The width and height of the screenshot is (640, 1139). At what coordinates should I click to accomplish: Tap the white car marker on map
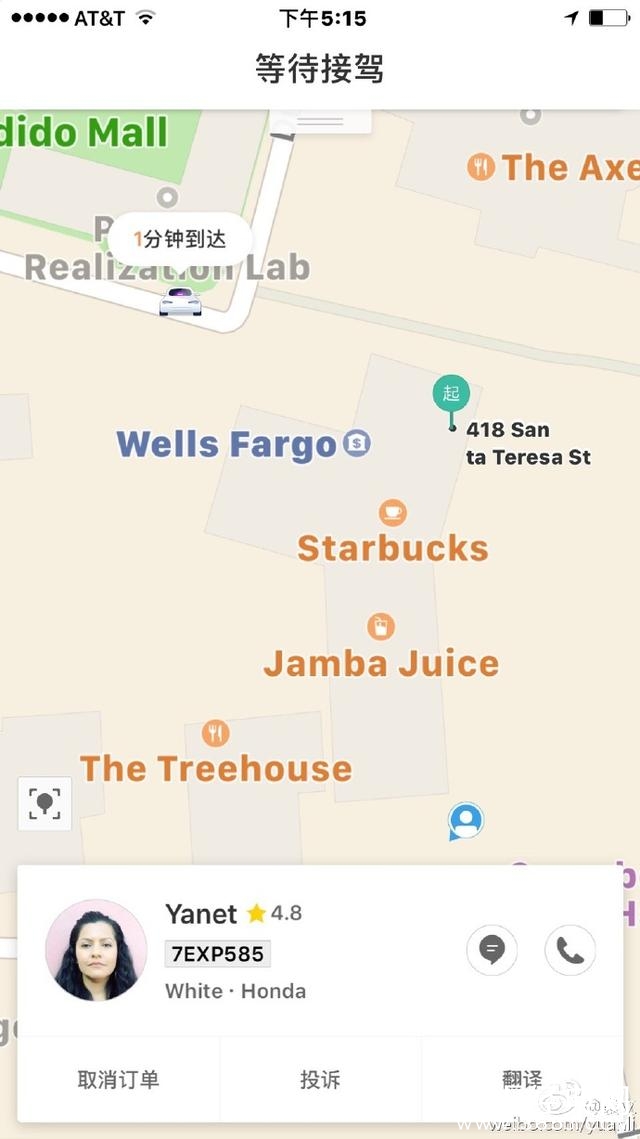click(180, 301)
